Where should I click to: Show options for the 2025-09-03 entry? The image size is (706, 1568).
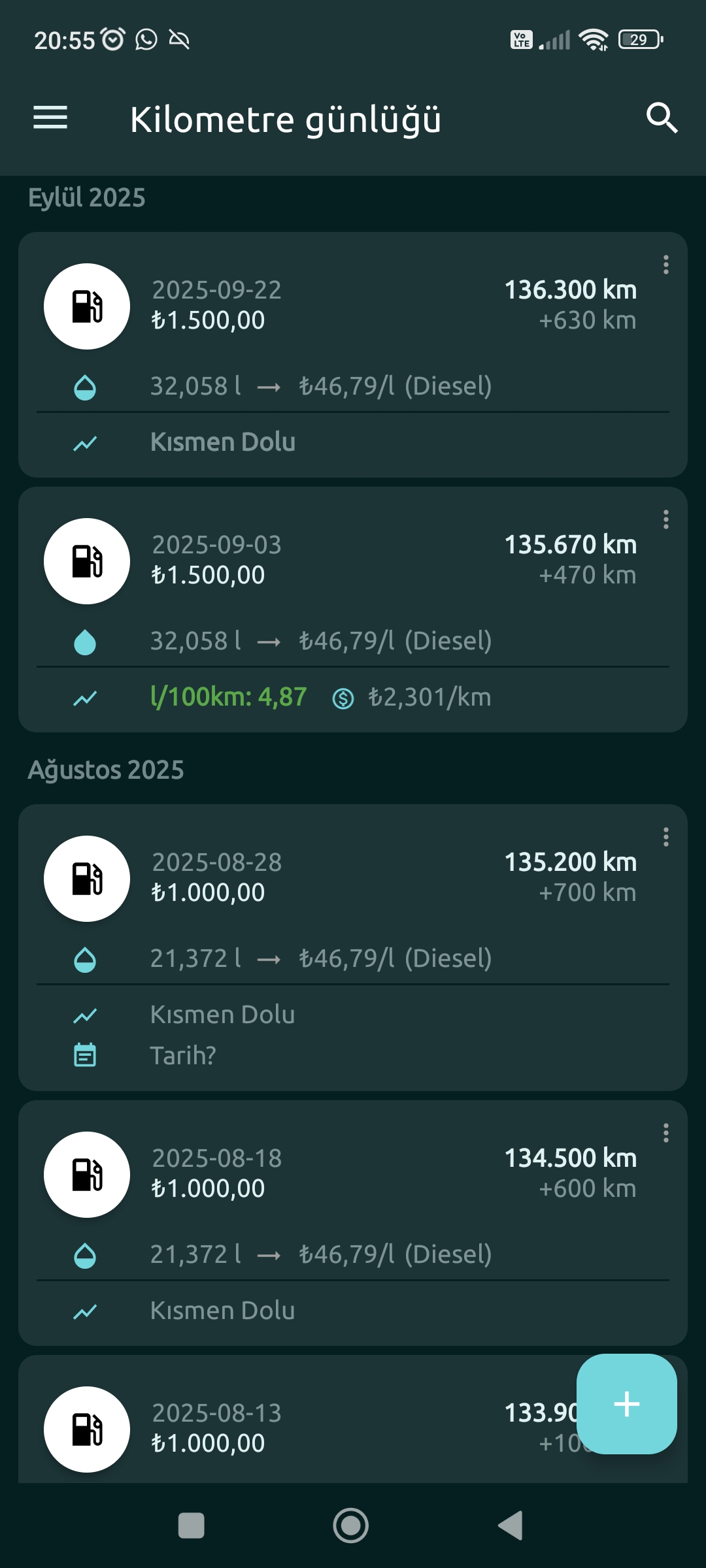pyautogui.click(x=665, y=519)
